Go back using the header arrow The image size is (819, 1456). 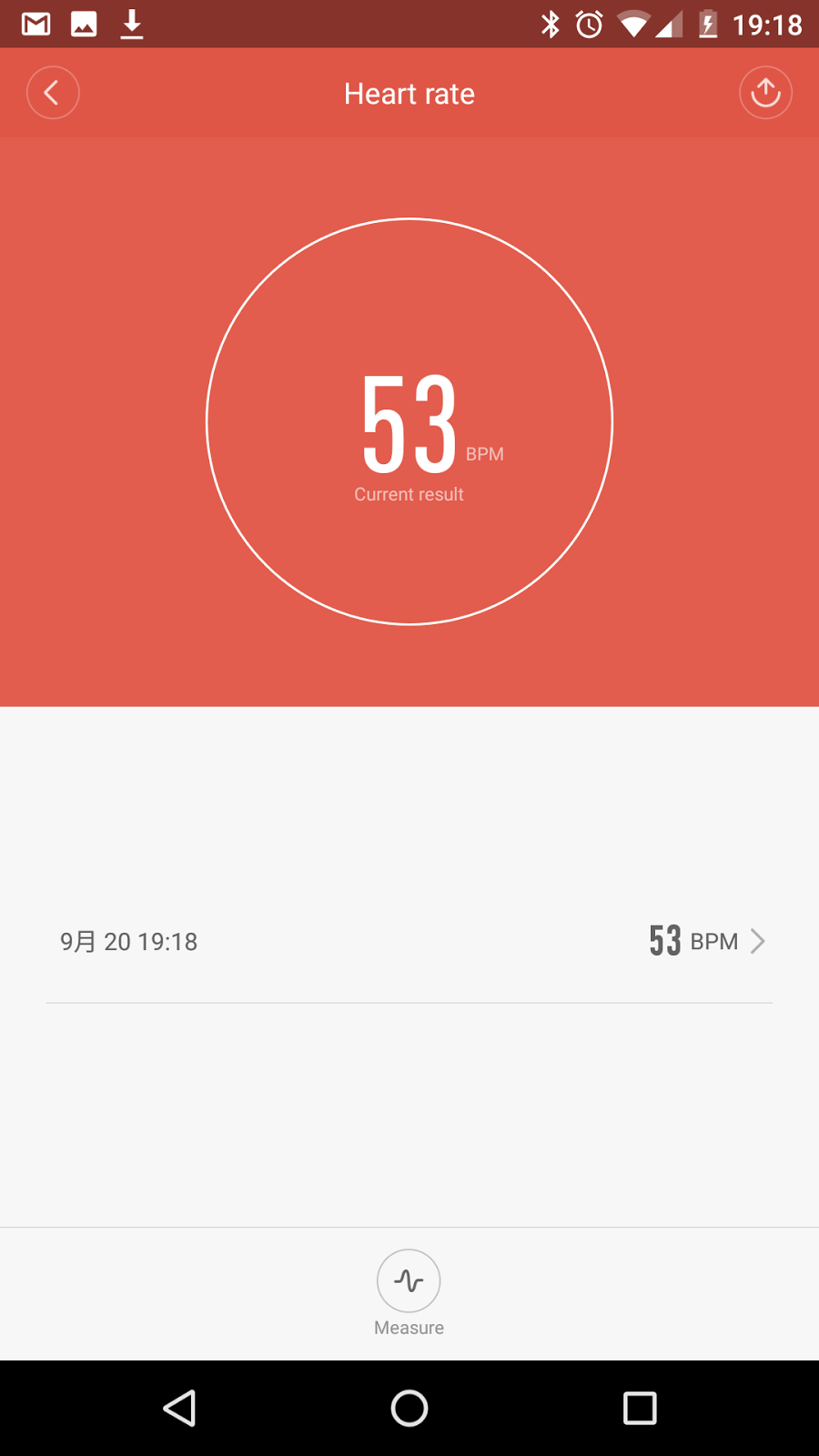tap(53, 93)
